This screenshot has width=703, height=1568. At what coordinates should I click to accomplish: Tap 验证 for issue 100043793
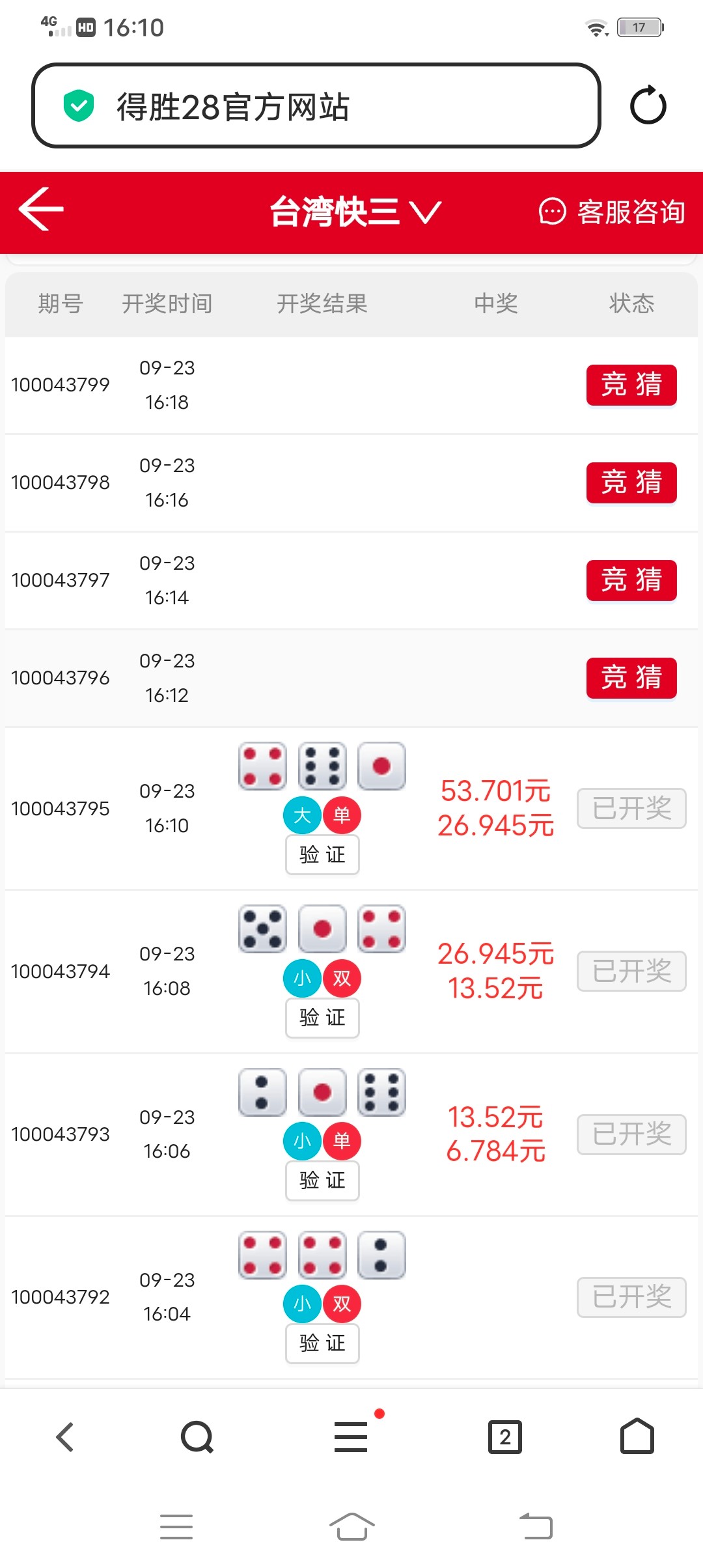(x=322, y=1180)
